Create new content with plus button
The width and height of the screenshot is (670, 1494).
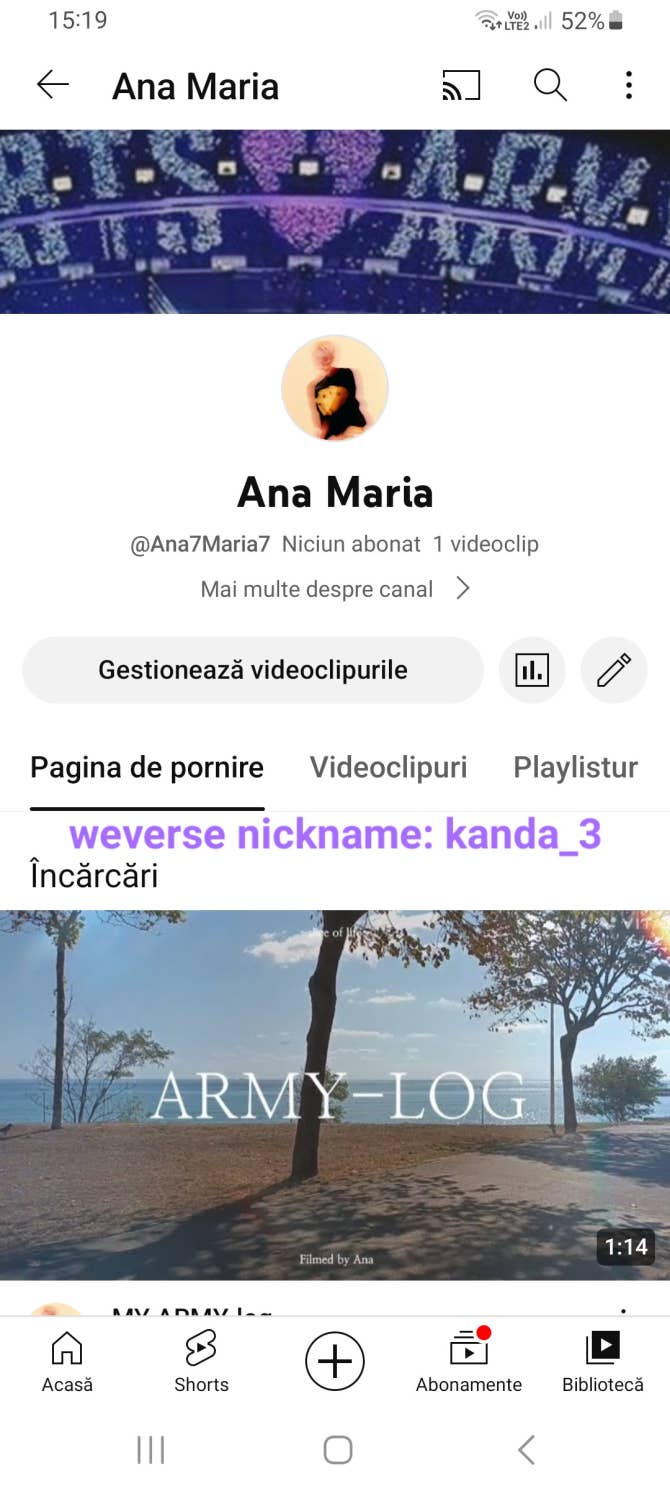tap(335, 1362)
